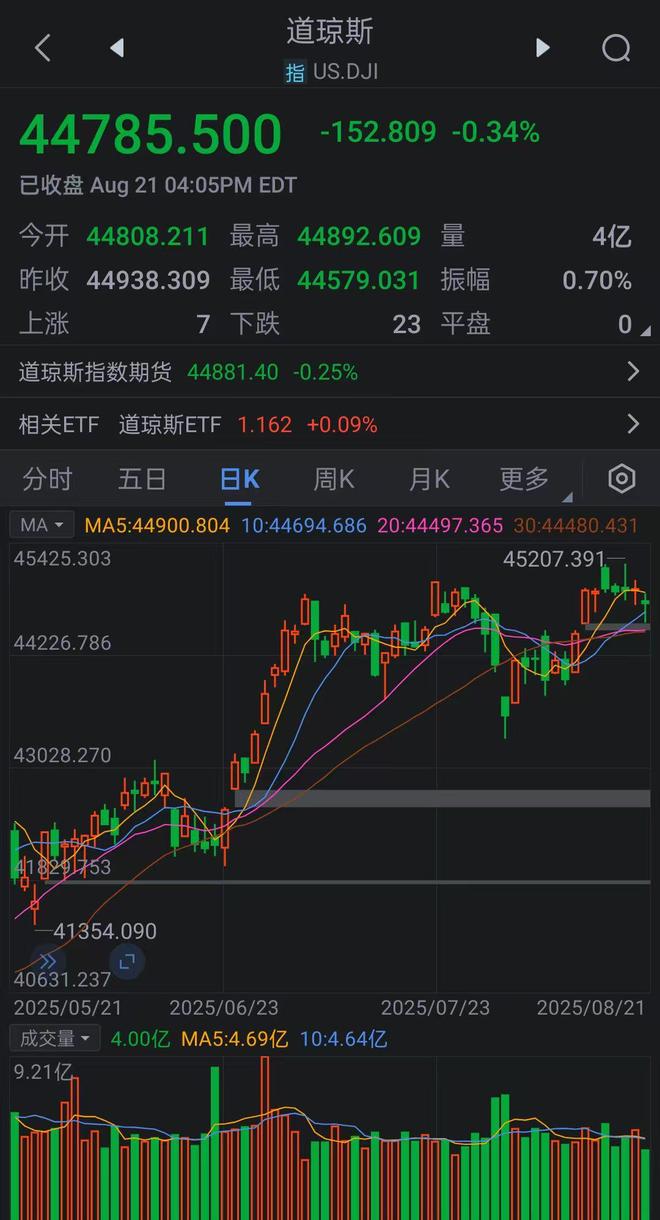Switch to the 月K chart tab
The height and width of the screenshot is (1220, 660).
429,479
